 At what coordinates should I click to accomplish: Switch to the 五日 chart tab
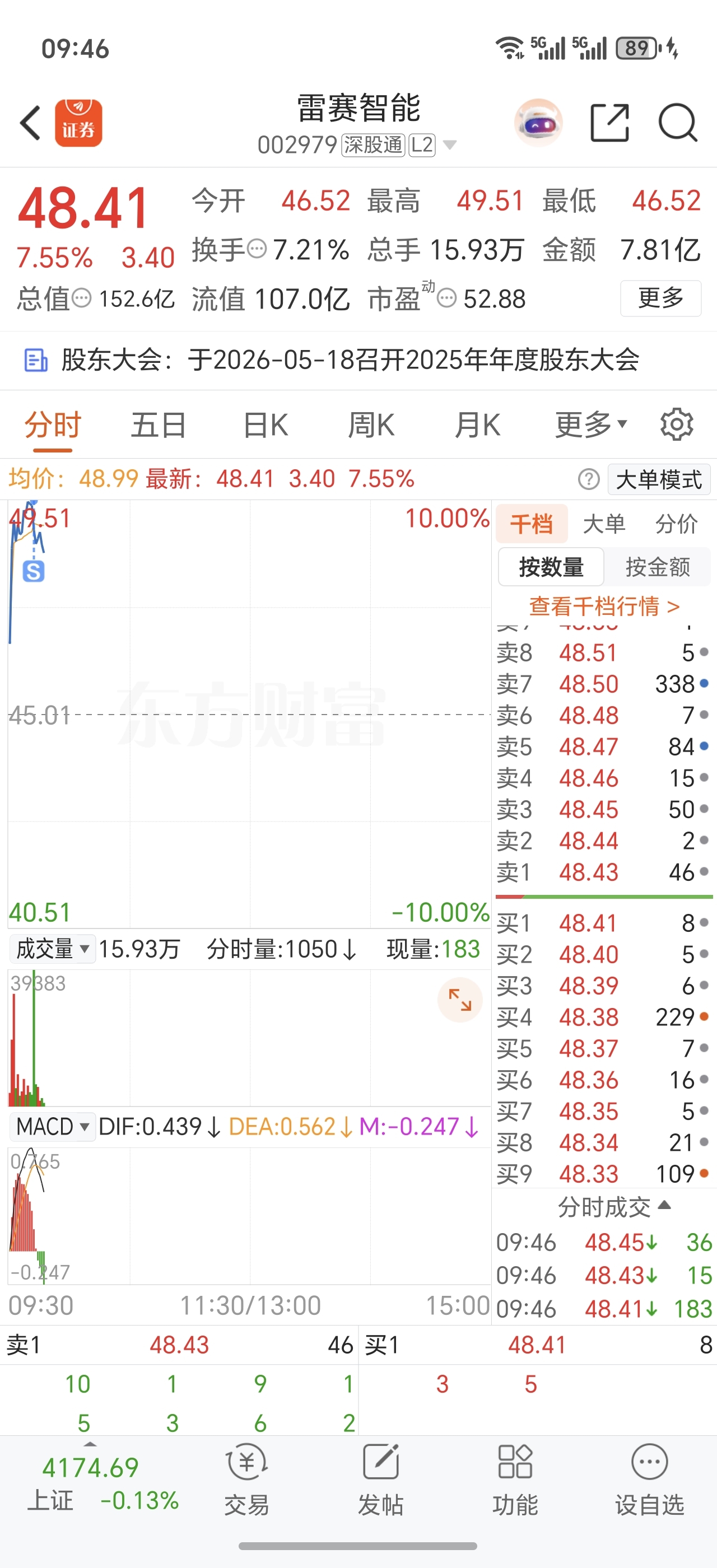[x=159, y=425]
